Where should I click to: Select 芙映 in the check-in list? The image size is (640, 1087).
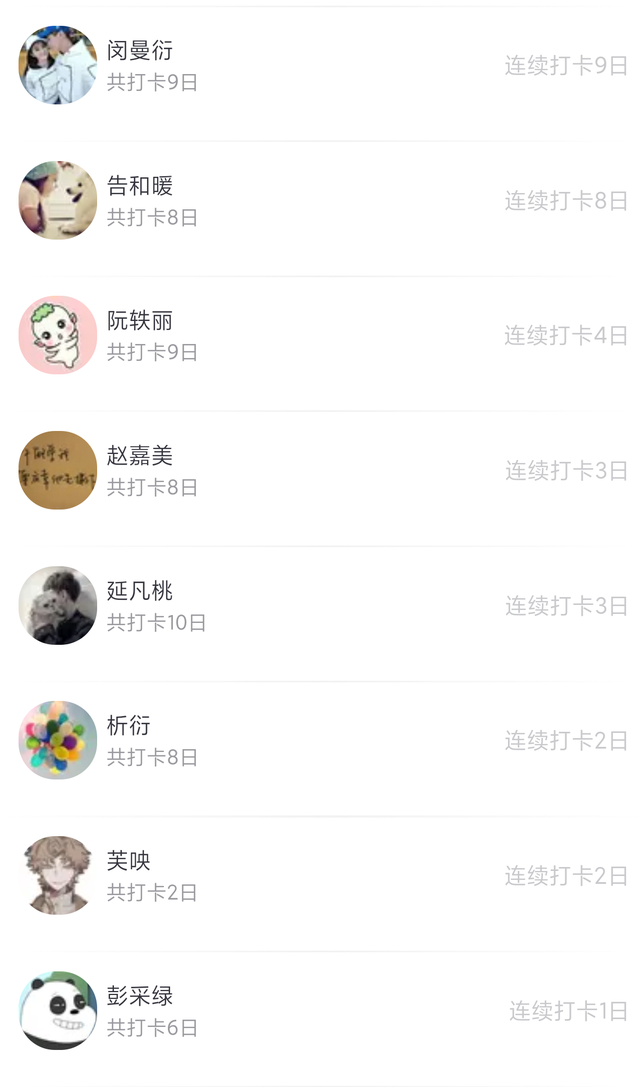[320, 876]
